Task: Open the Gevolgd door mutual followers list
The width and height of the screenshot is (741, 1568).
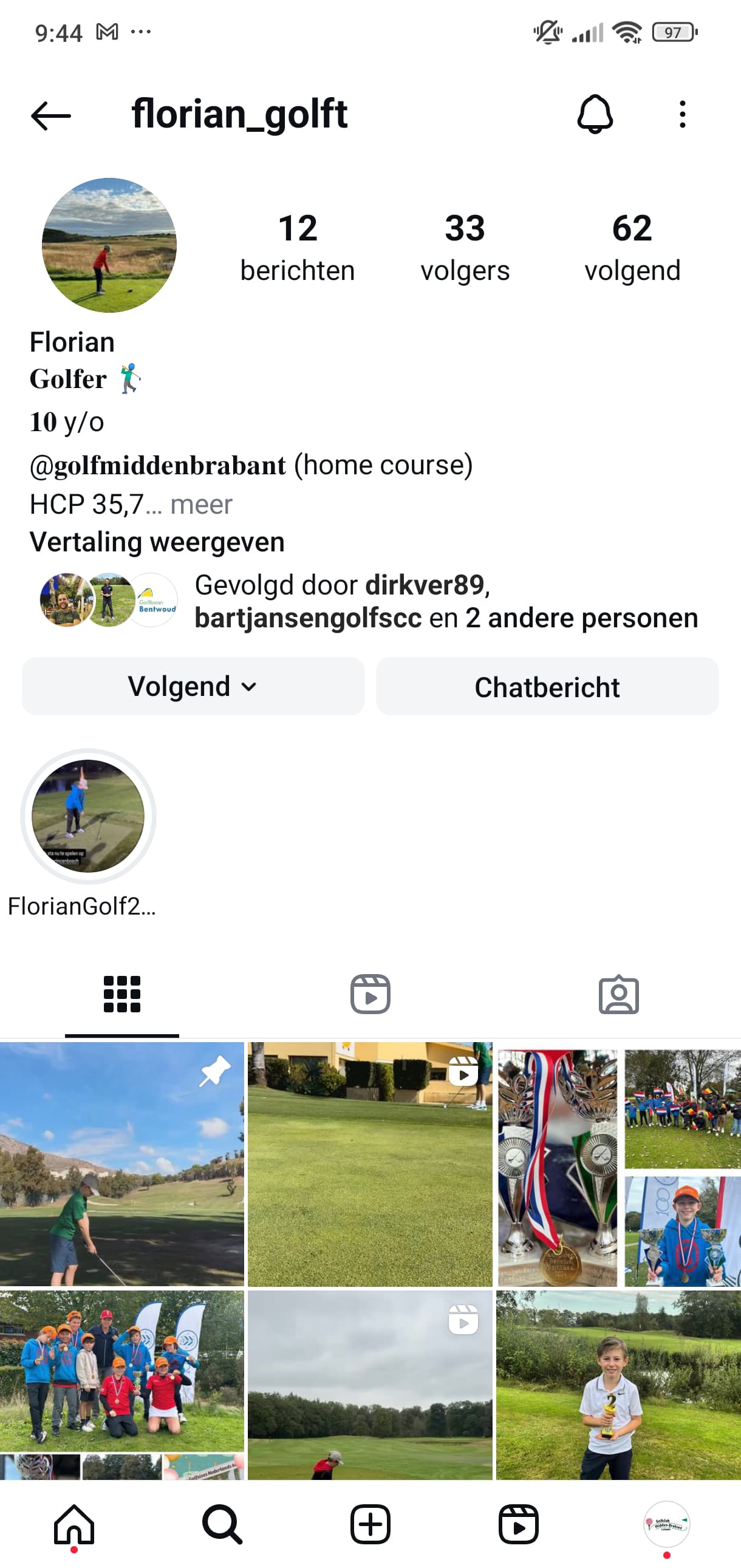Action: pyautogui.click(x=445, y=601)
